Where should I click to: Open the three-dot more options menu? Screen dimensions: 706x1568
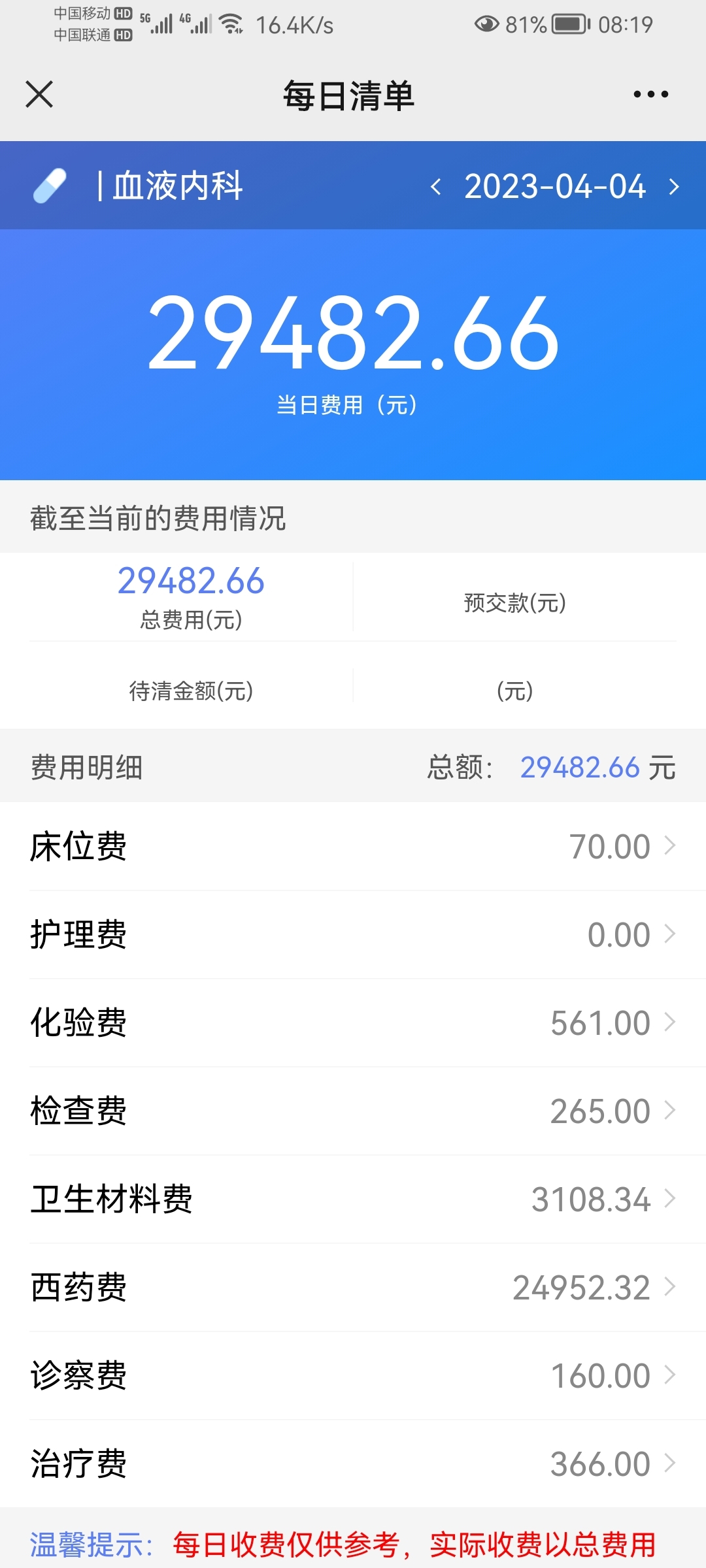(x=651, y=95)
